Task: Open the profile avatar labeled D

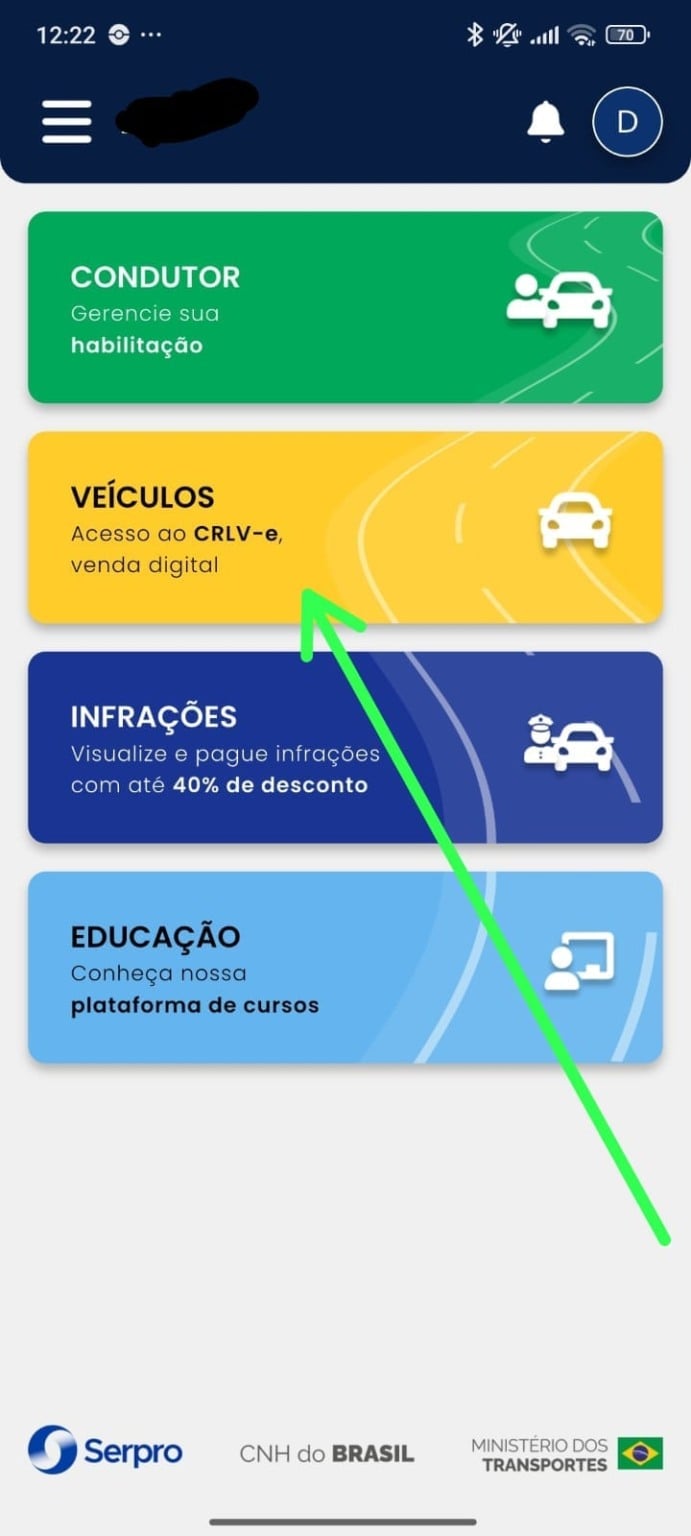Action: [x=627, y=122]
